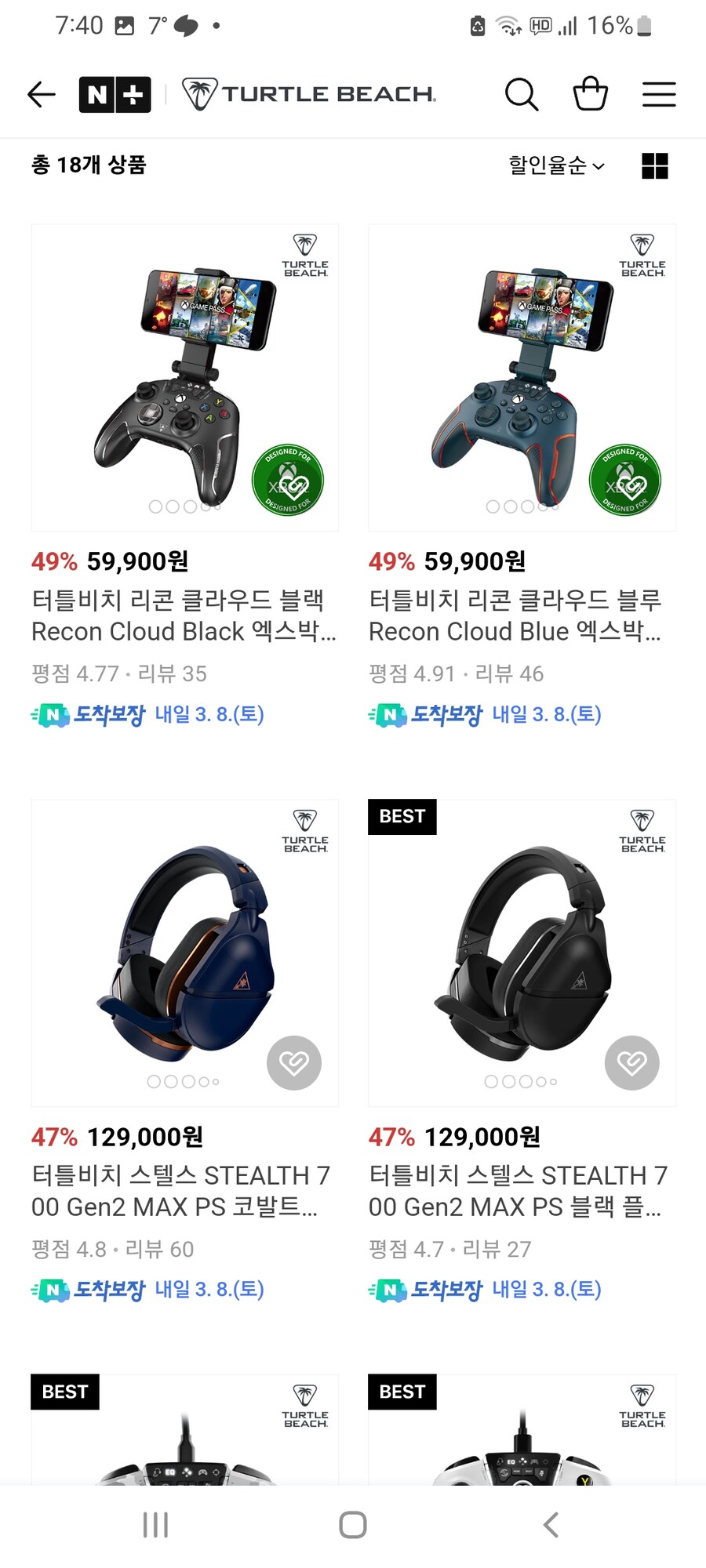Tap the BEST badge on the black headset
Image resolution: width=706 pixels, height=1568 pixels.
(x=402, y=816)
